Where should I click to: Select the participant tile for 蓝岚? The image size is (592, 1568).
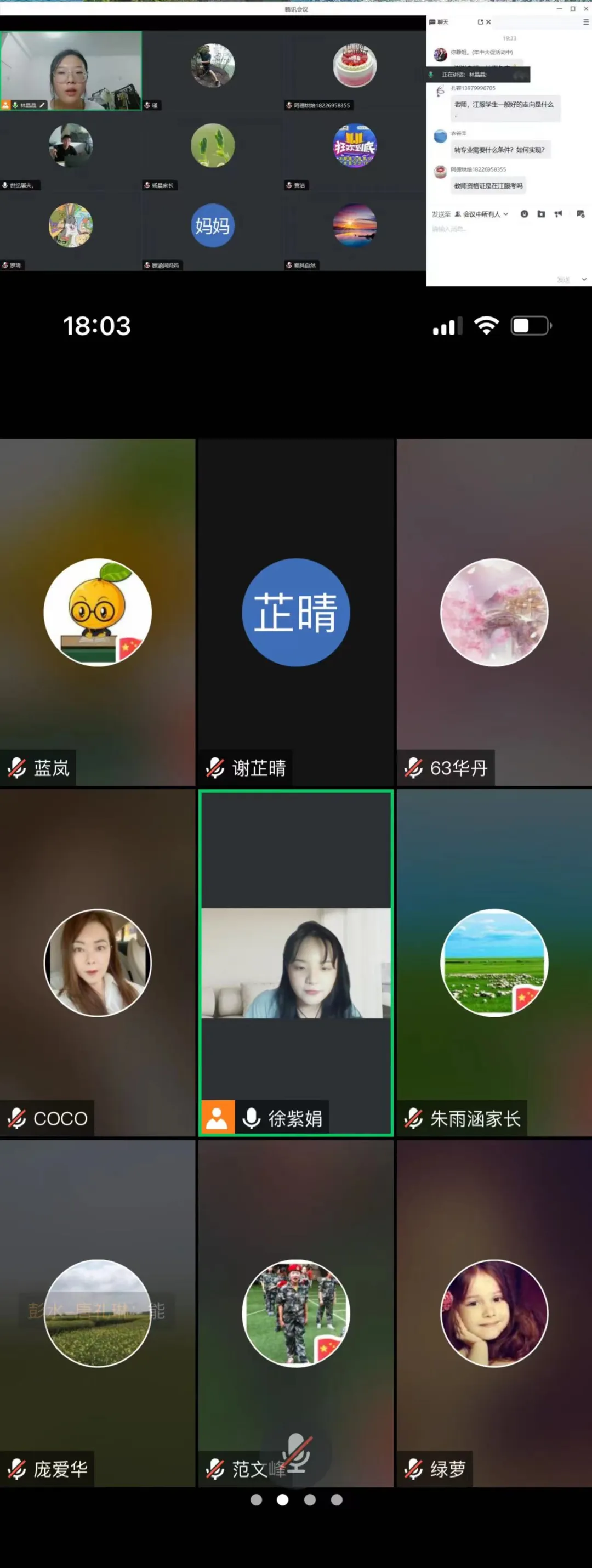(98, 612)
